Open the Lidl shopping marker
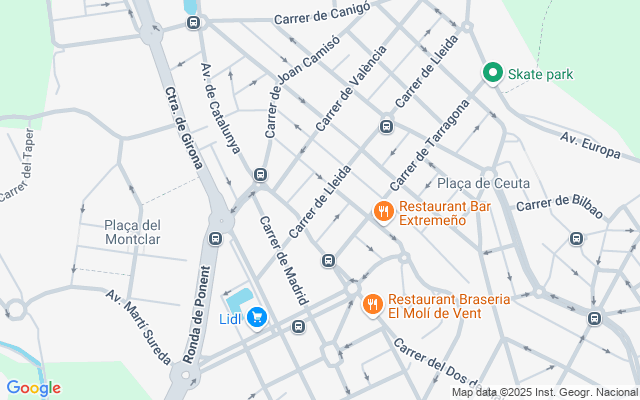The width and height of the screenshot is (640, 400). (x=257, y=318)
